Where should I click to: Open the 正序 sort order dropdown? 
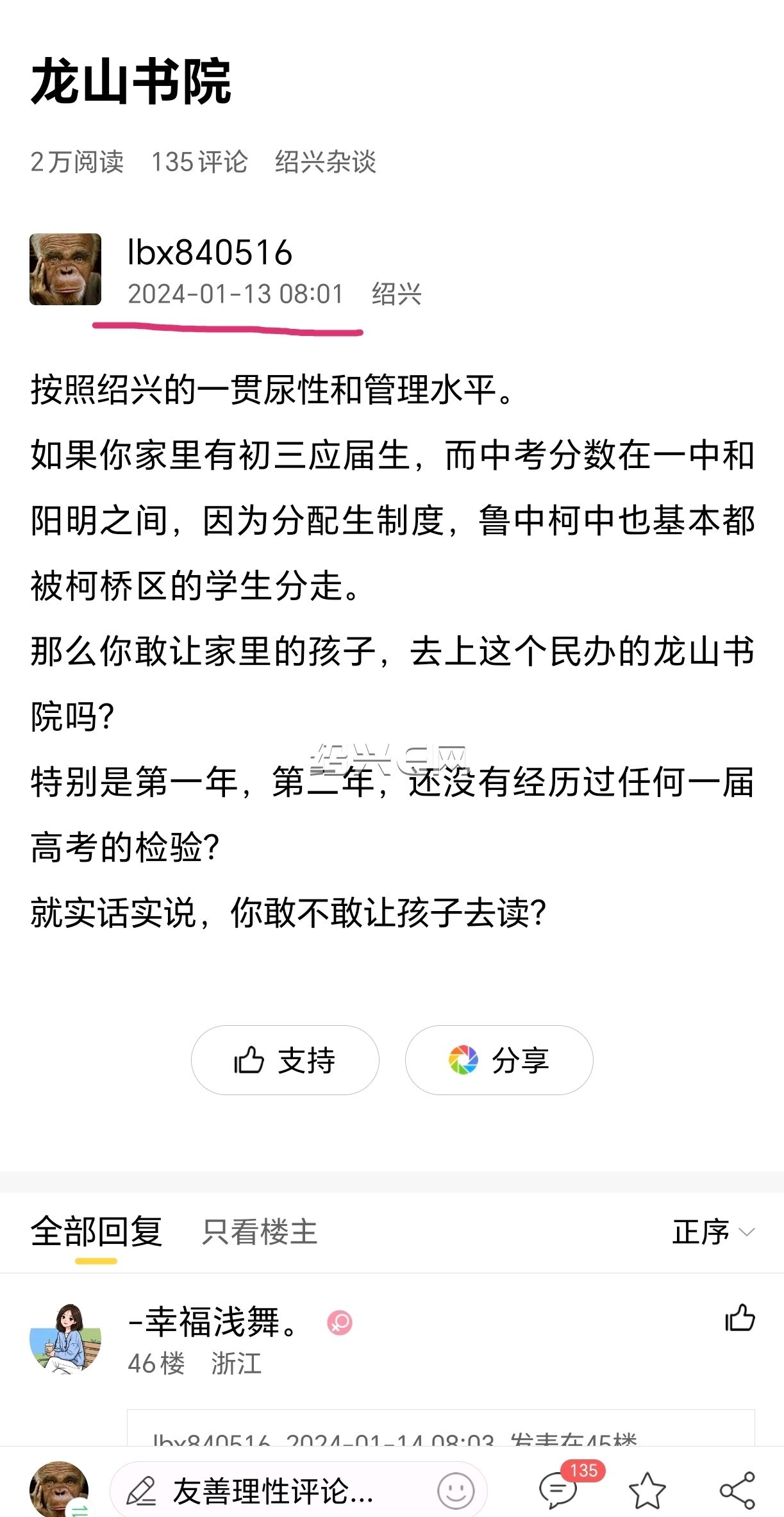pyautogui.click(x=713, y=1232)
